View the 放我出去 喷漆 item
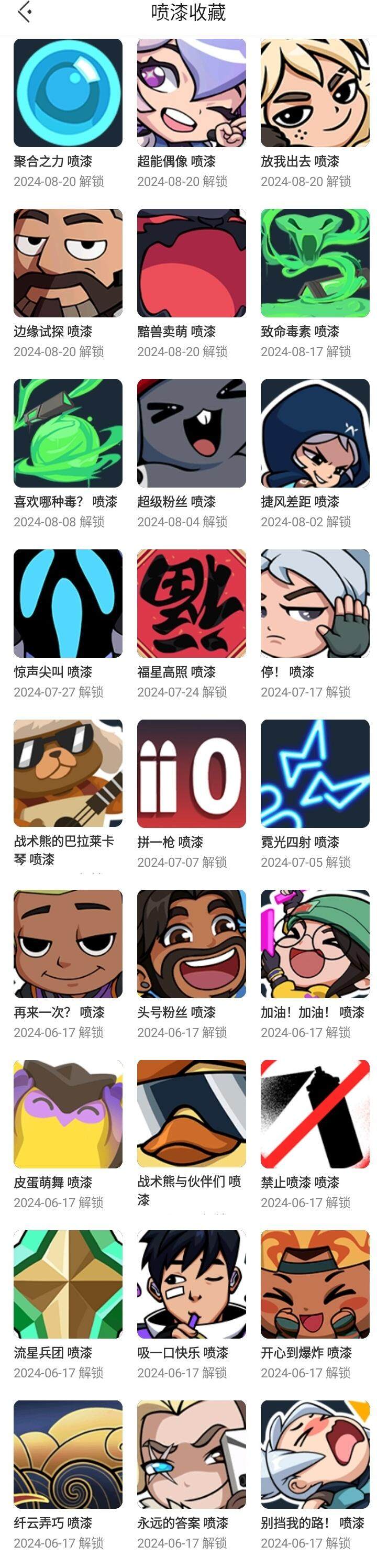 coord(315,93)
